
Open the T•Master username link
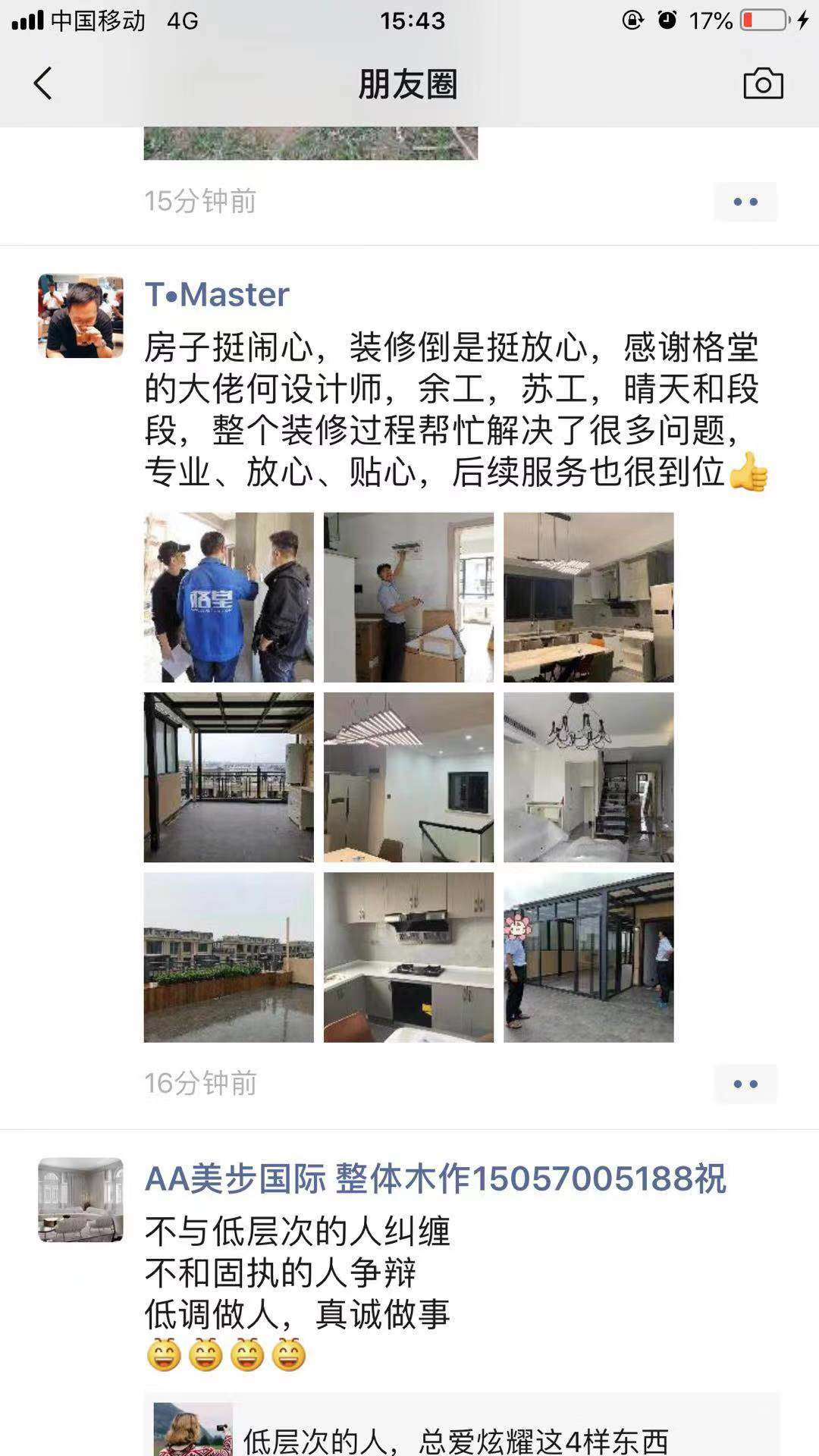pos(217,294)
